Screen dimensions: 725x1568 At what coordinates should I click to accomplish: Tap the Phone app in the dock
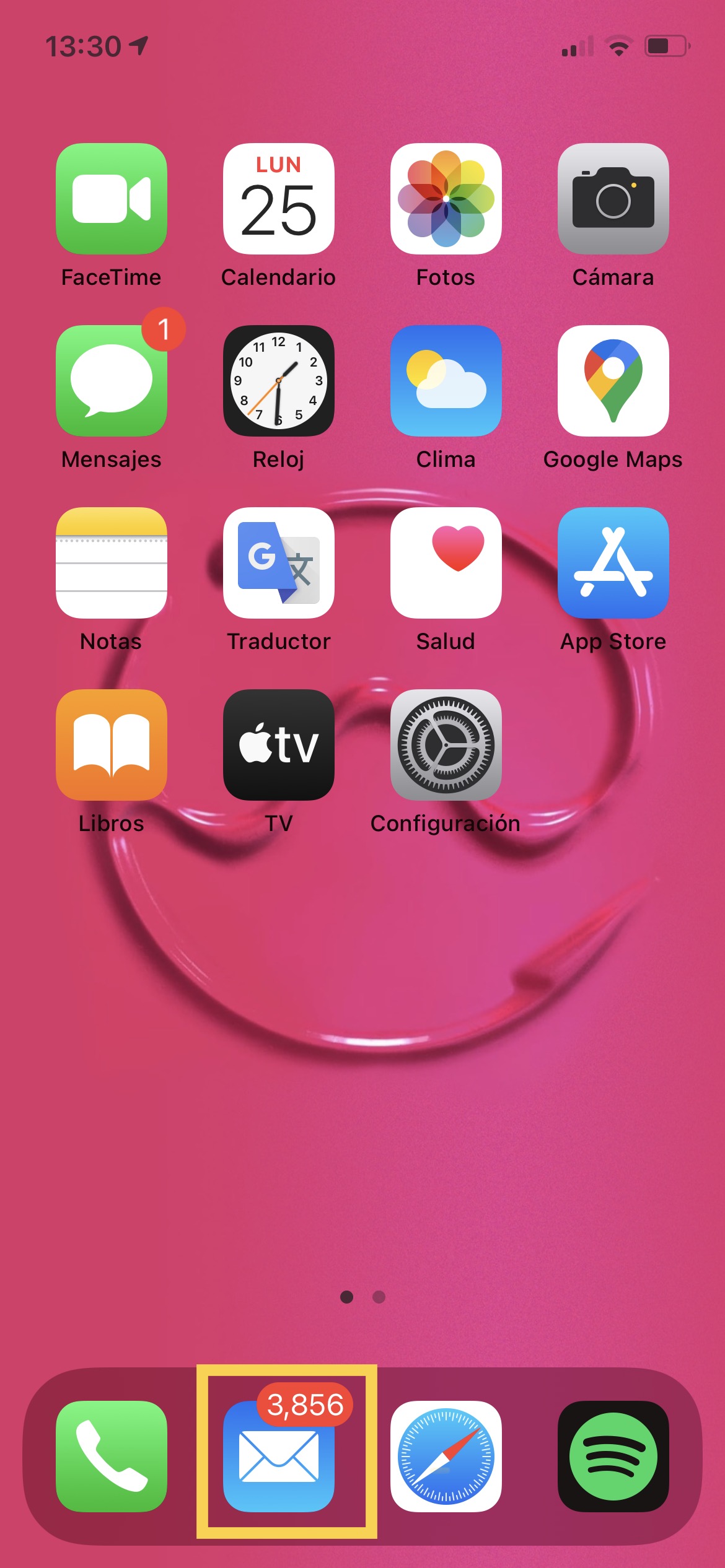[x=112, y=1456]
